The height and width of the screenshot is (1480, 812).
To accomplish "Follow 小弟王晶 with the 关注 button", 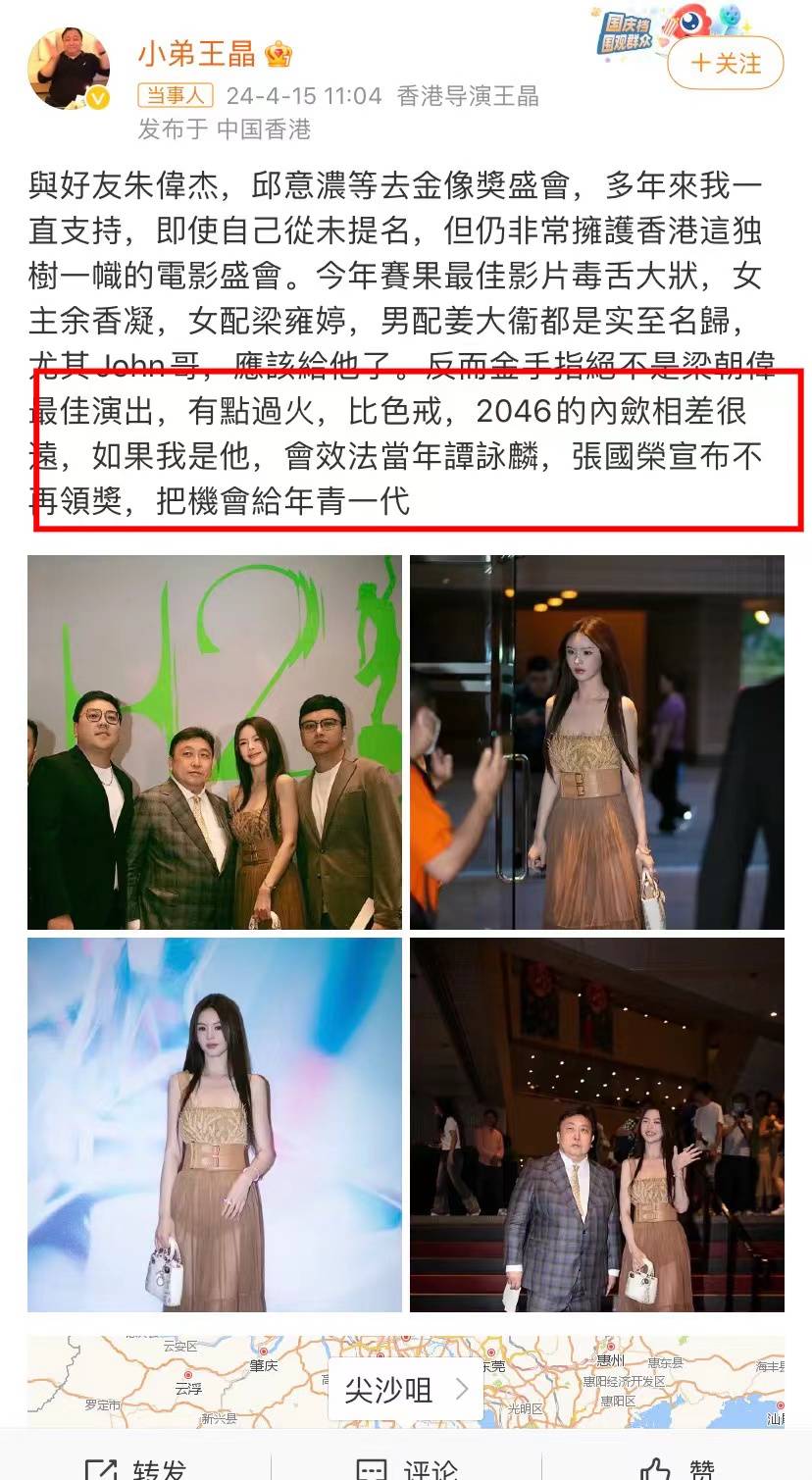I will (x=726, y=64).
